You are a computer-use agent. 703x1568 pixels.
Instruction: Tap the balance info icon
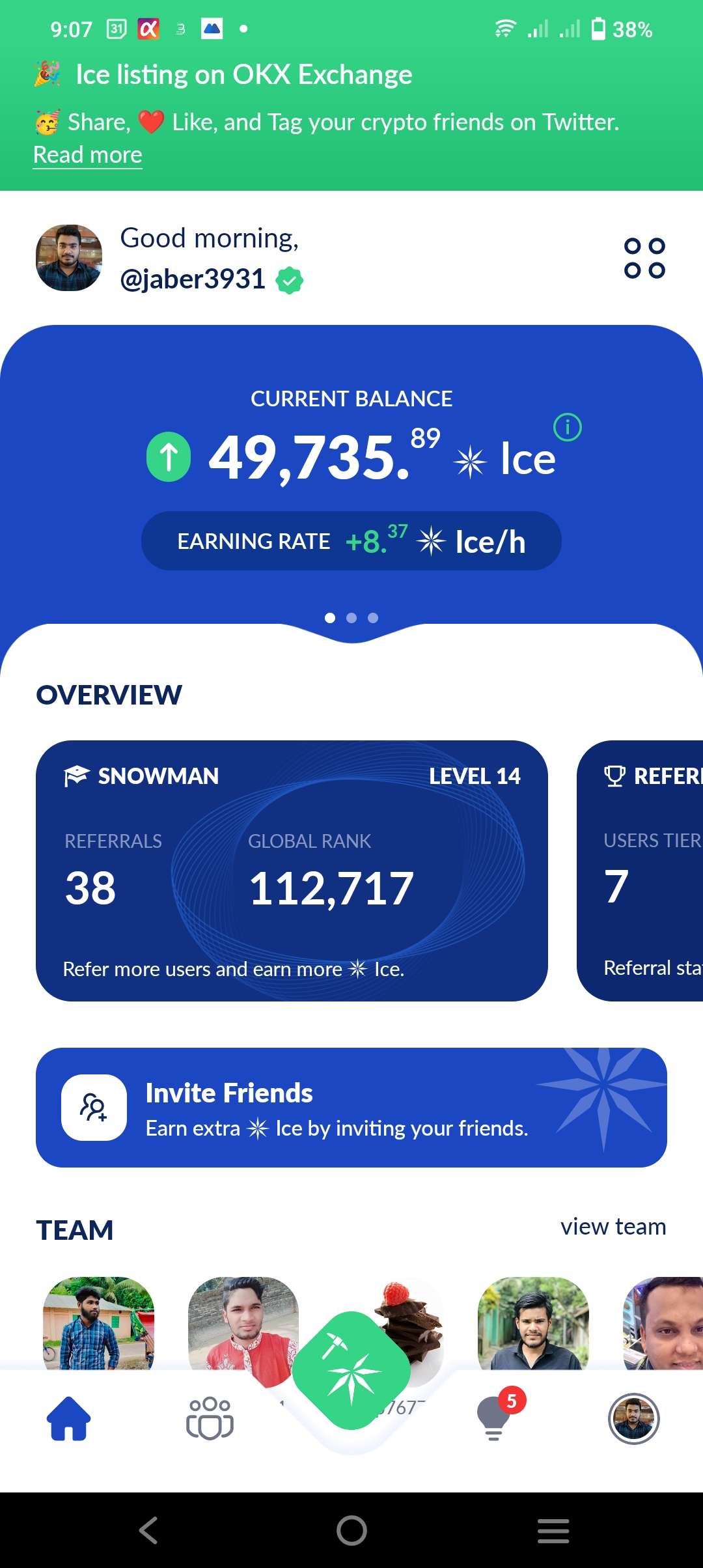[567, 428]
